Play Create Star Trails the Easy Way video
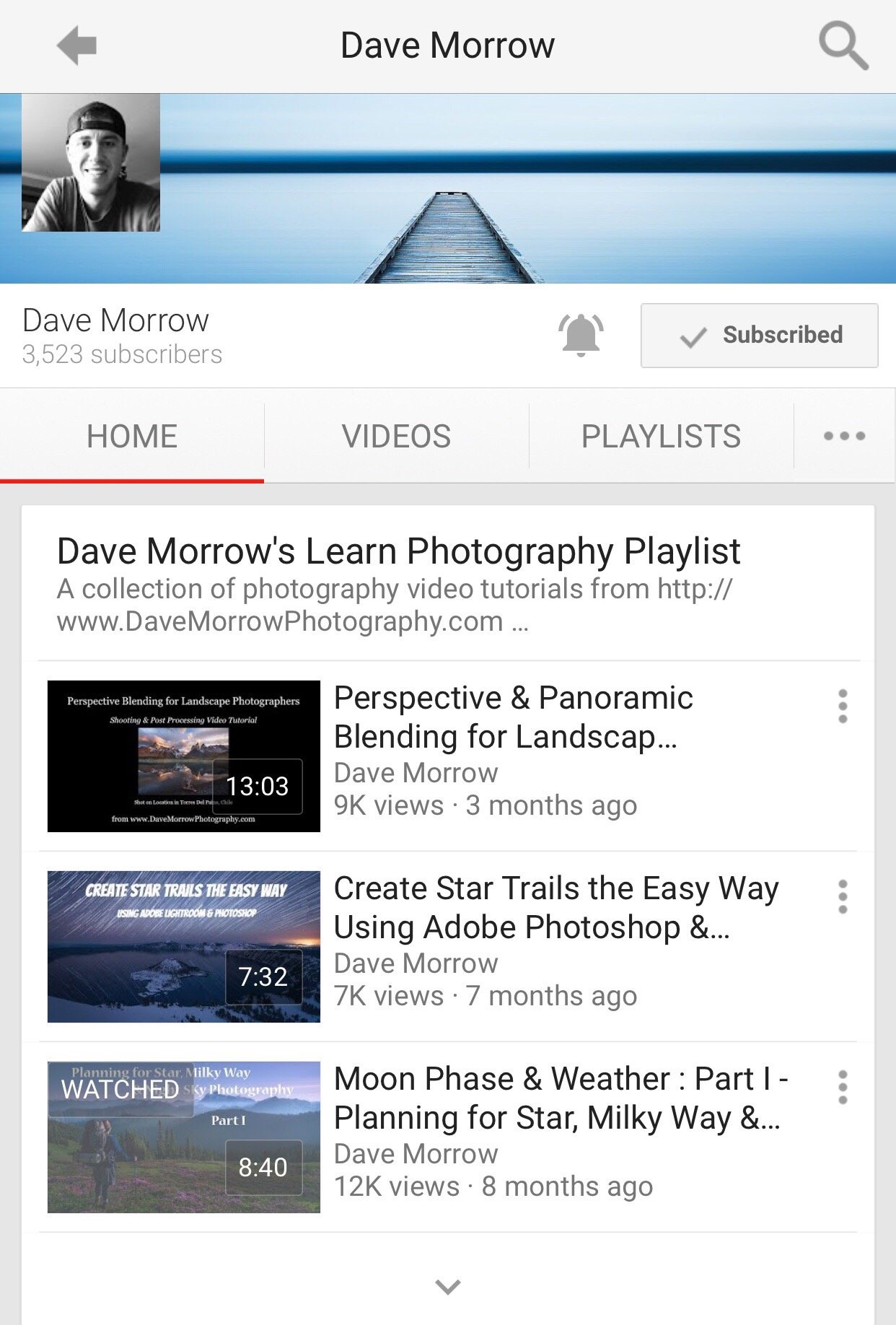This screenshot has height=1325, width=896. tap(184, 946)
